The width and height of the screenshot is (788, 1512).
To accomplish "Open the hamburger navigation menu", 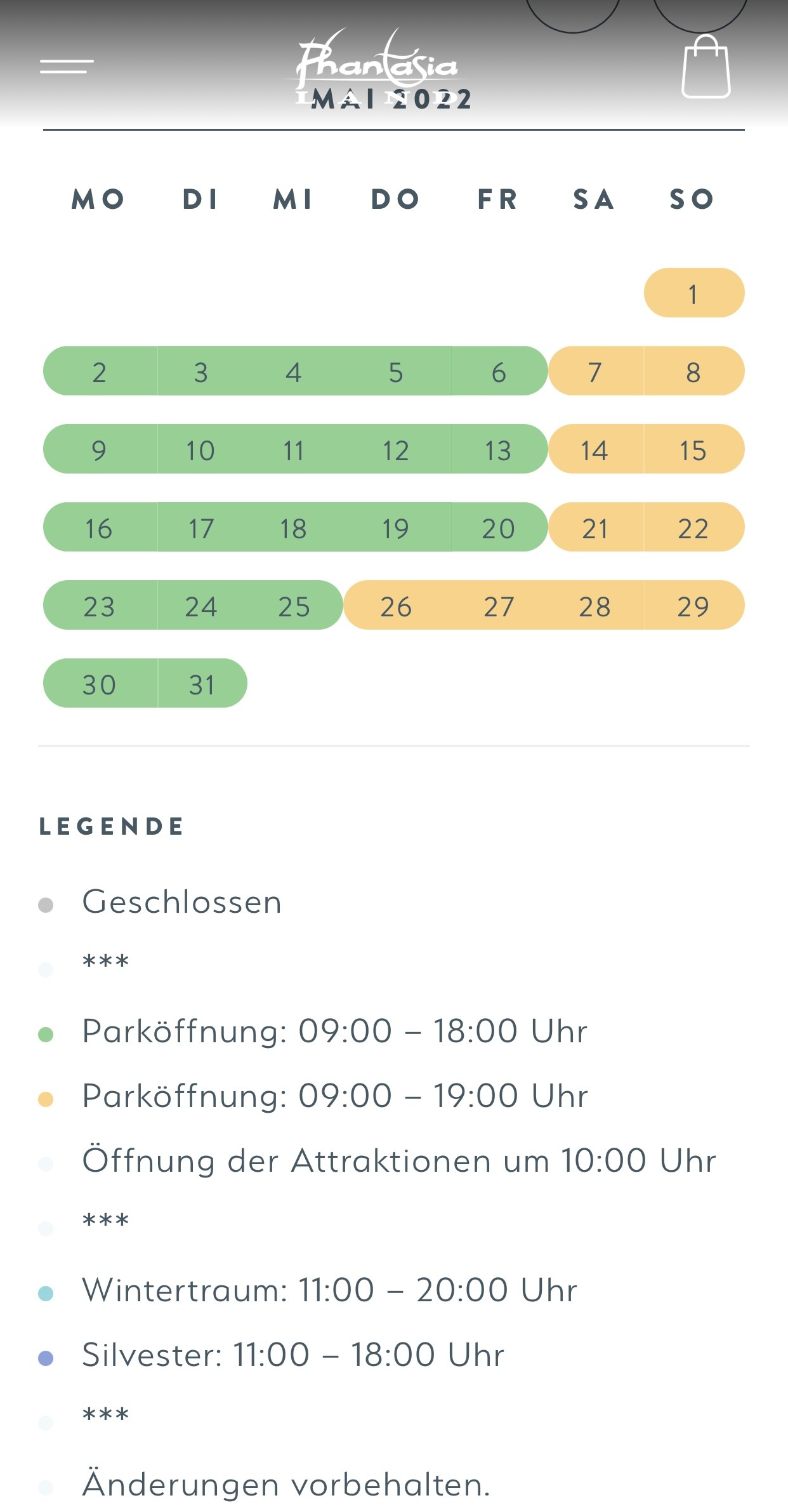I will pyautogui.click(x=67, y=65).
